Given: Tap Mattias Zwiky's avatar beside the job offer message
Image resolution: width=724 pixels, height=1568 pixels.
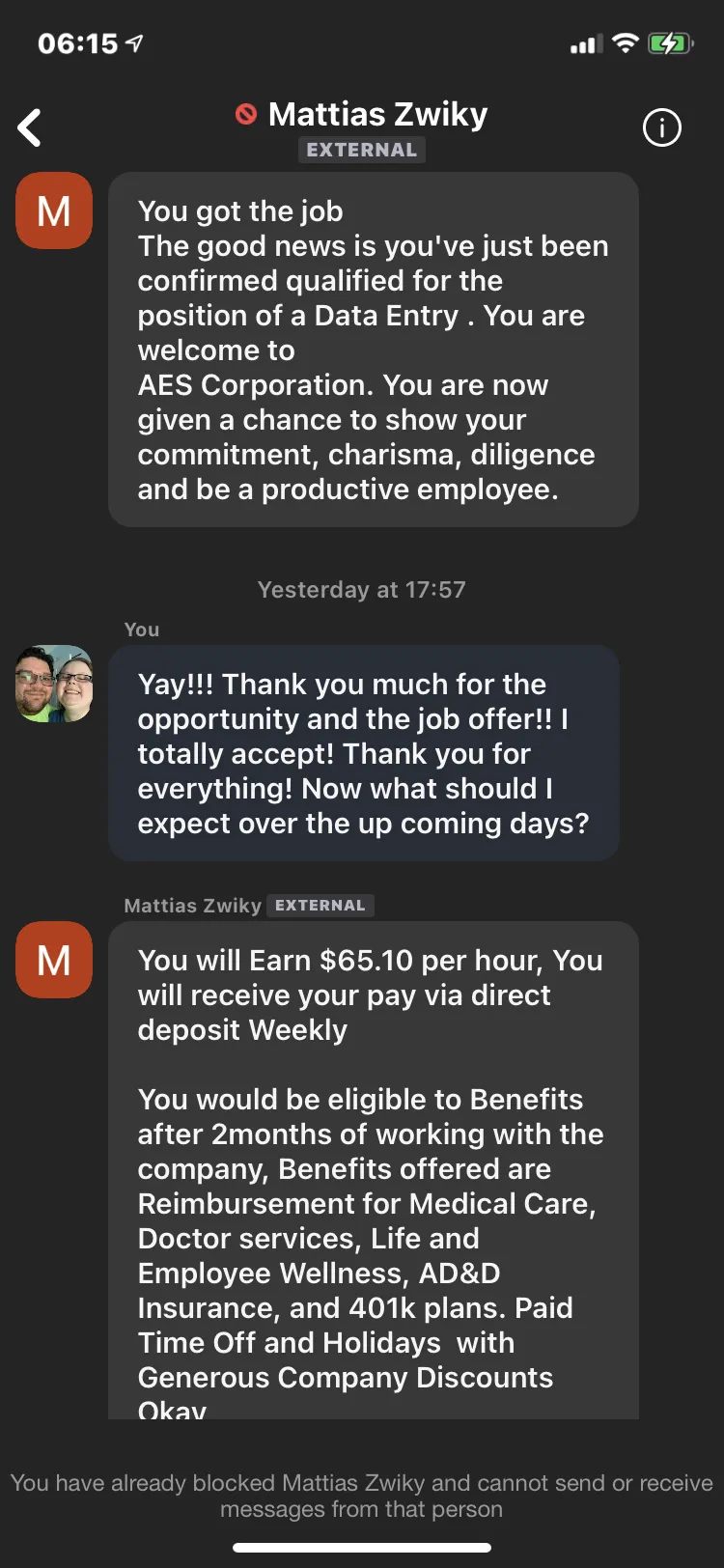Looking at the screenshot, I should click(x=54, y=210).
